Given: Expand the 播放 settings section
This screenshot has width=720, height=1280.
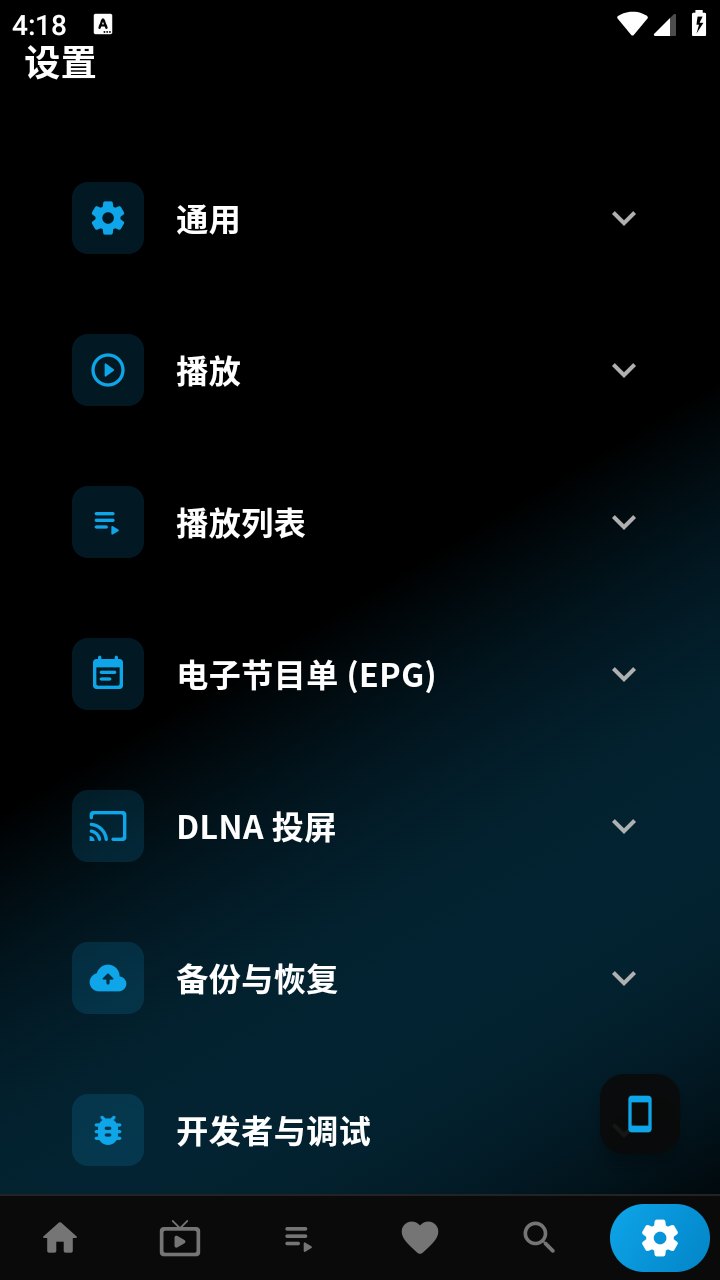Looking at the screenshot, I should (360, 370).
